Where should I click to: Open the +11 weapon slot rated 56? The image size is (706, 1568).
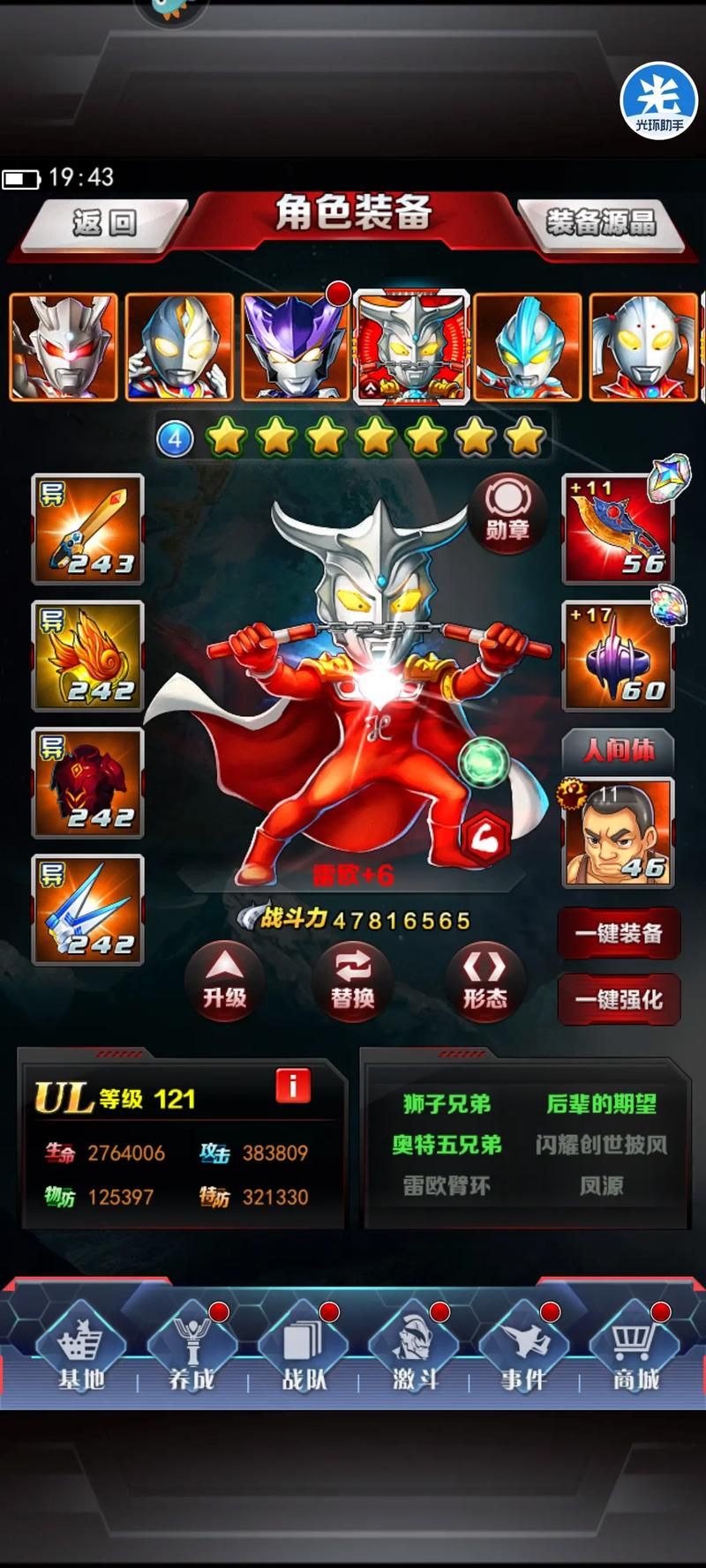[618, 529]
